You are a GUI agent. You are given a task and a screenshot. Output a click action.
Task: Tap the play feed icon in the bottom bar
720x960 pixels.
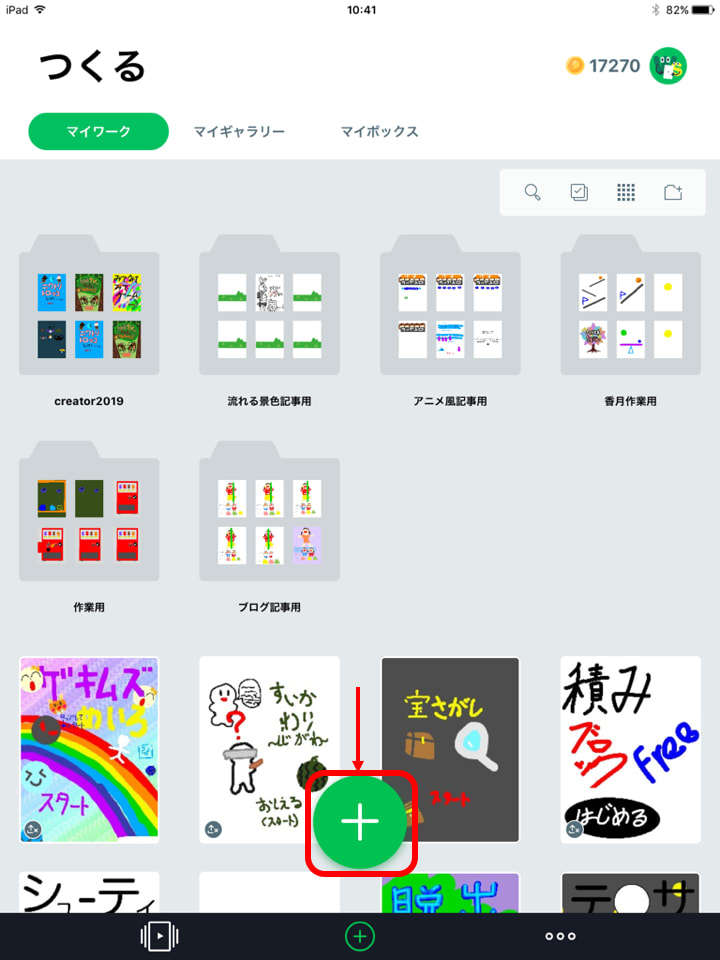point(160,936)
